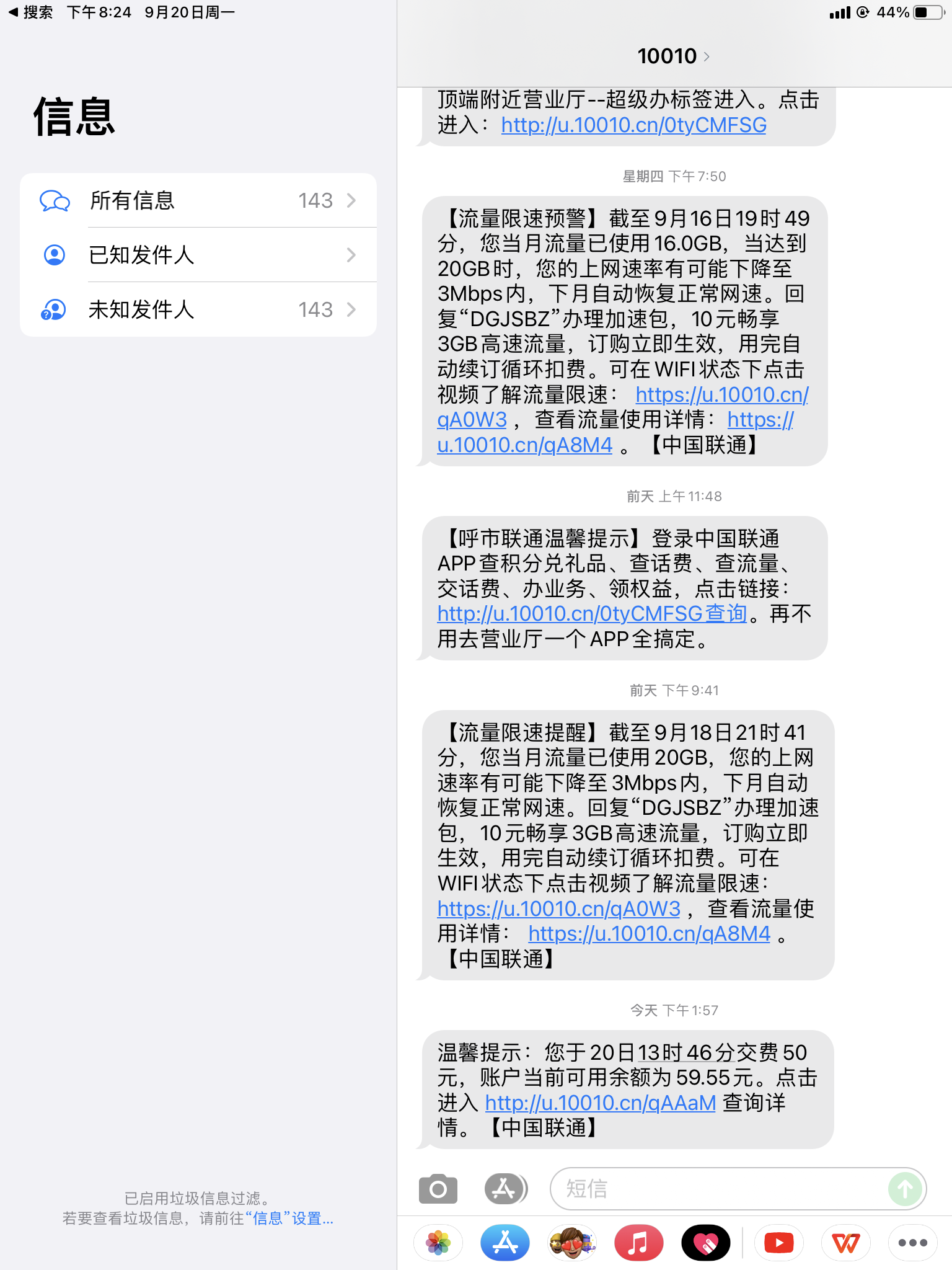Open the YouTube iMessage app
This screenshot has width=952, height=1270.
pos(778,1243)
